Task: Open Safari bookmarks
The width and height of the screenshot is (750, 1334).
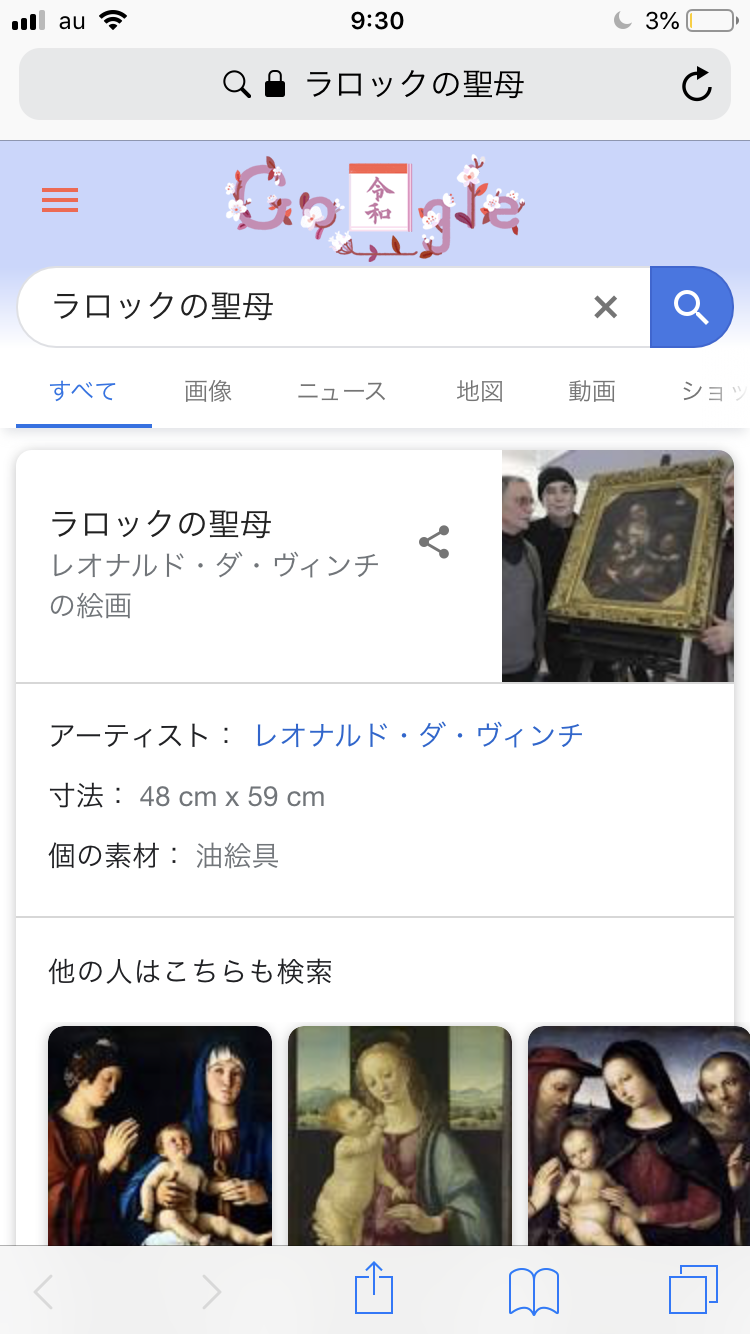Action: click(x=534, y=1290)
